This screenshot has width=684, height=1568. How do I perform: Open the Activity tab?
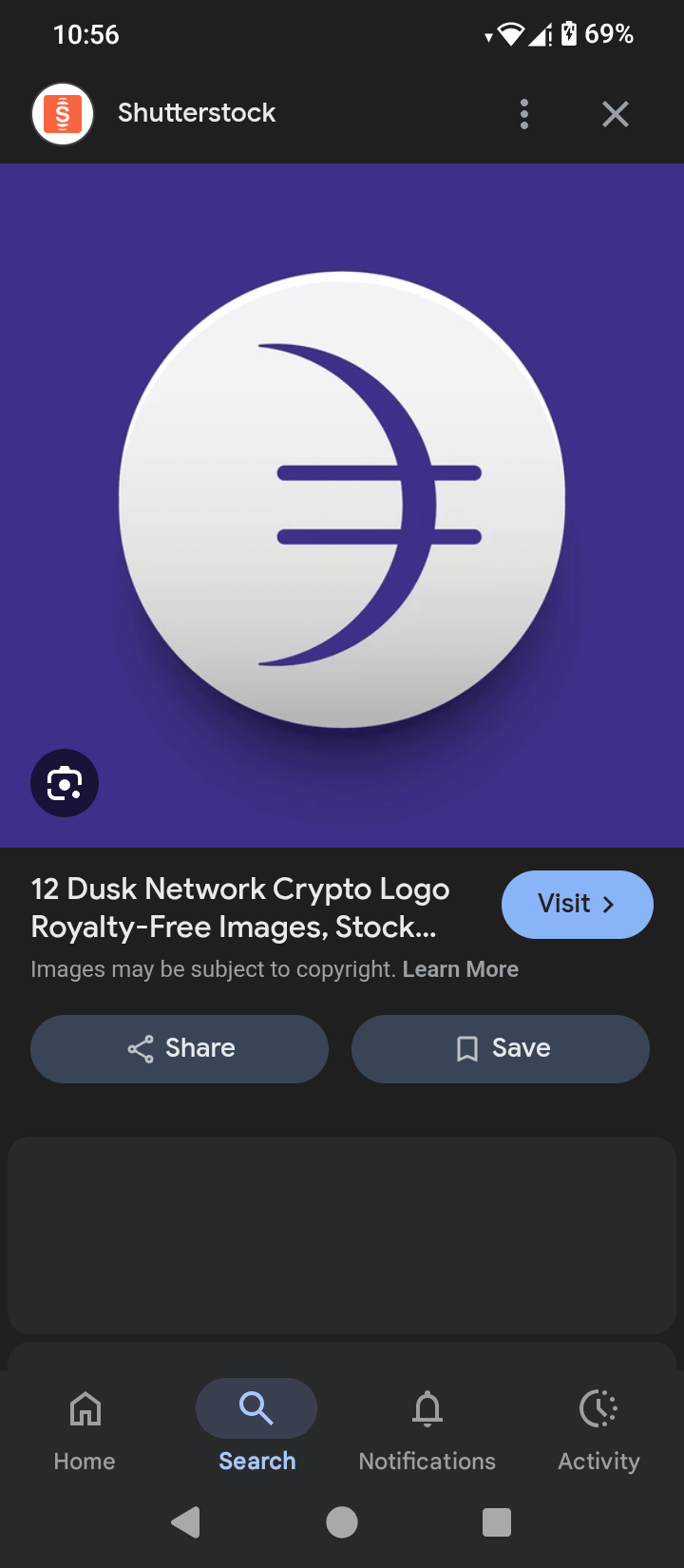(598, 1428)
